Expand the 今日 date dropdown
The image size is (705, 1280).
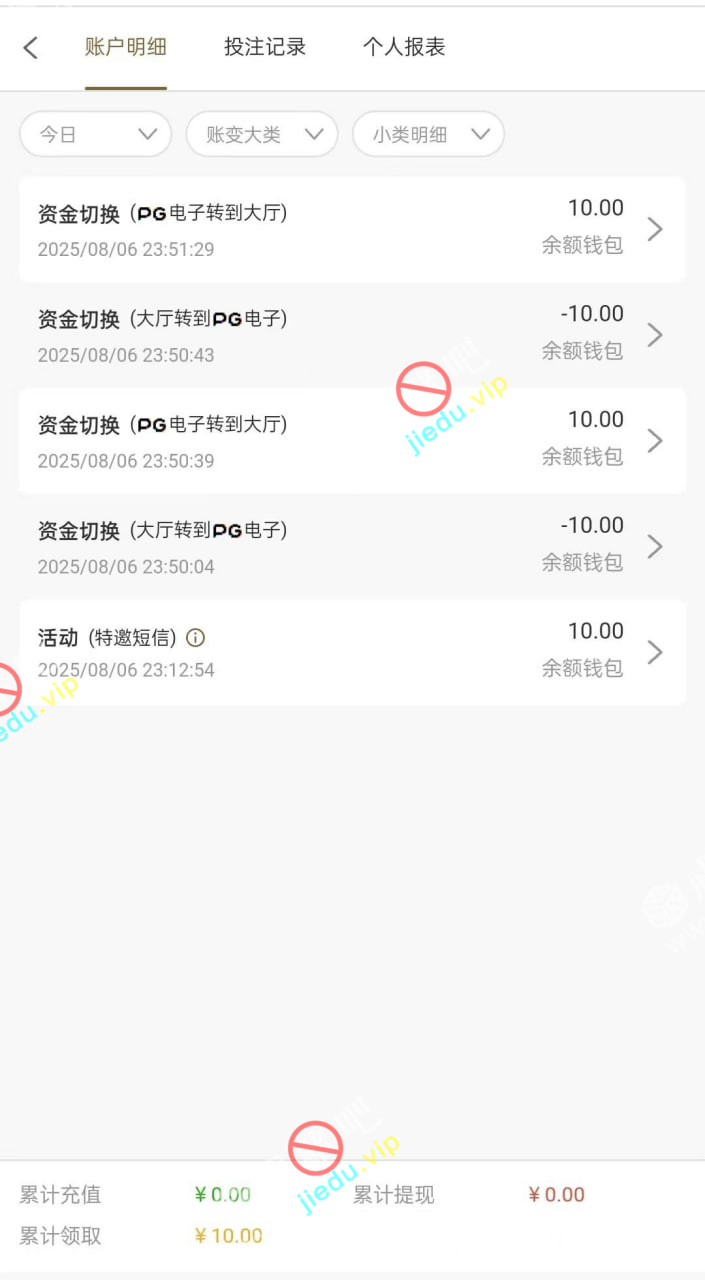coord(96,134)
